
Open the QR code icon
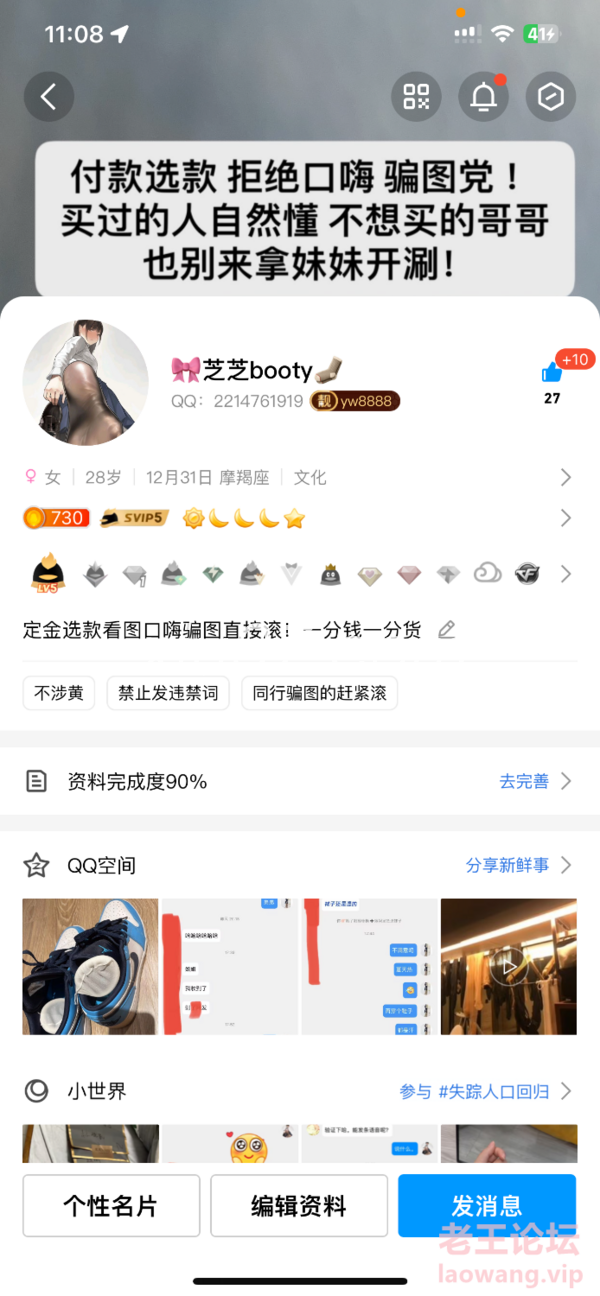click(415, 97)
